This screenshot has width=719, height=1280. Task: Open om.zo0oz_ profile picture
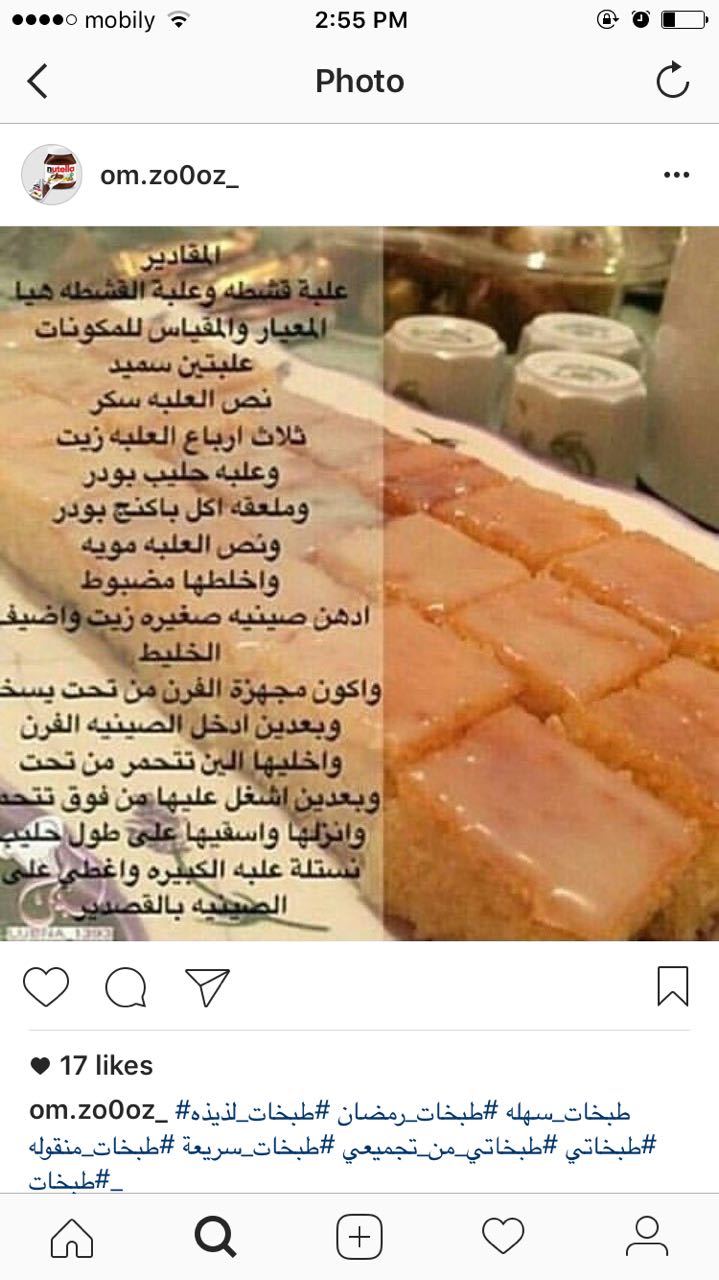tap(51, 175)
